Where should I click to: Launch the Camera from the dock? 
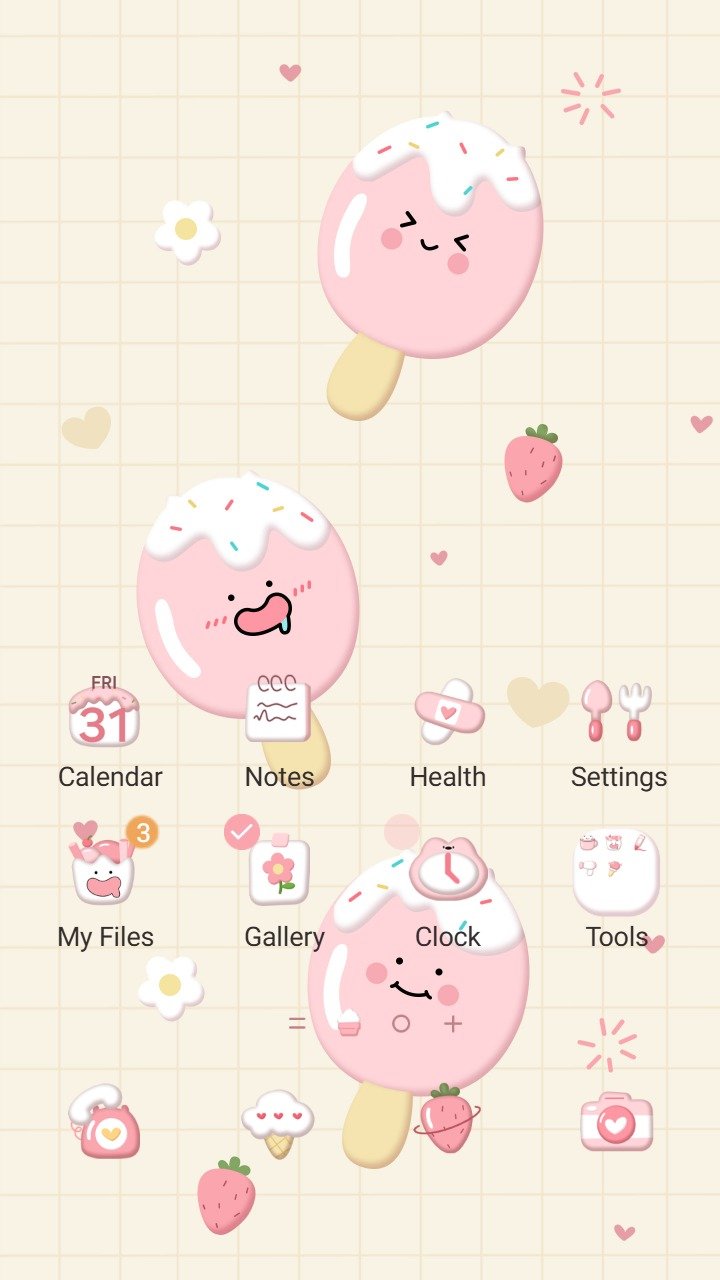[616, 1122]
